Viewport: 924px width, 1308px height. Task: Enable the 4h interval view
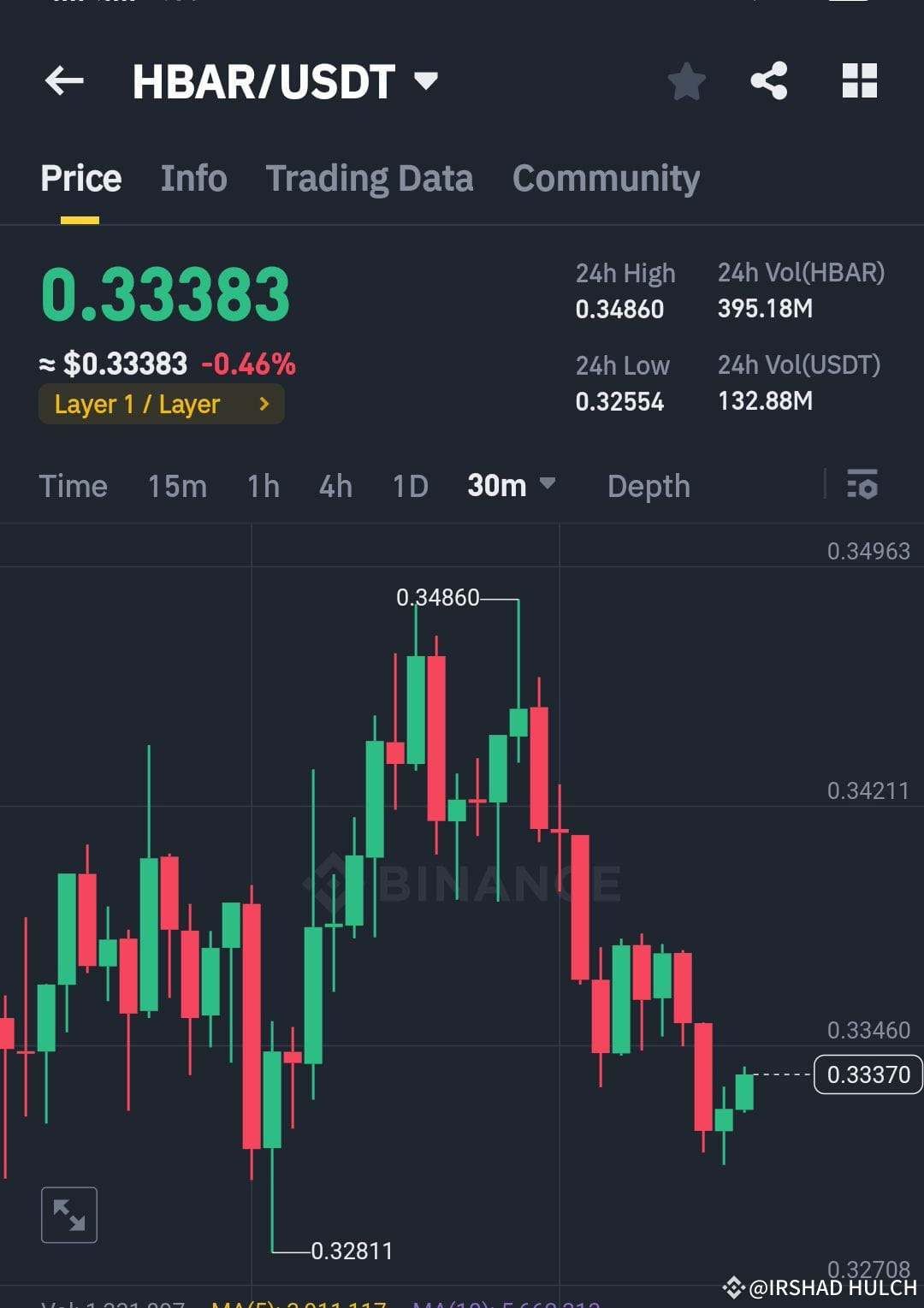coord(335,486)
